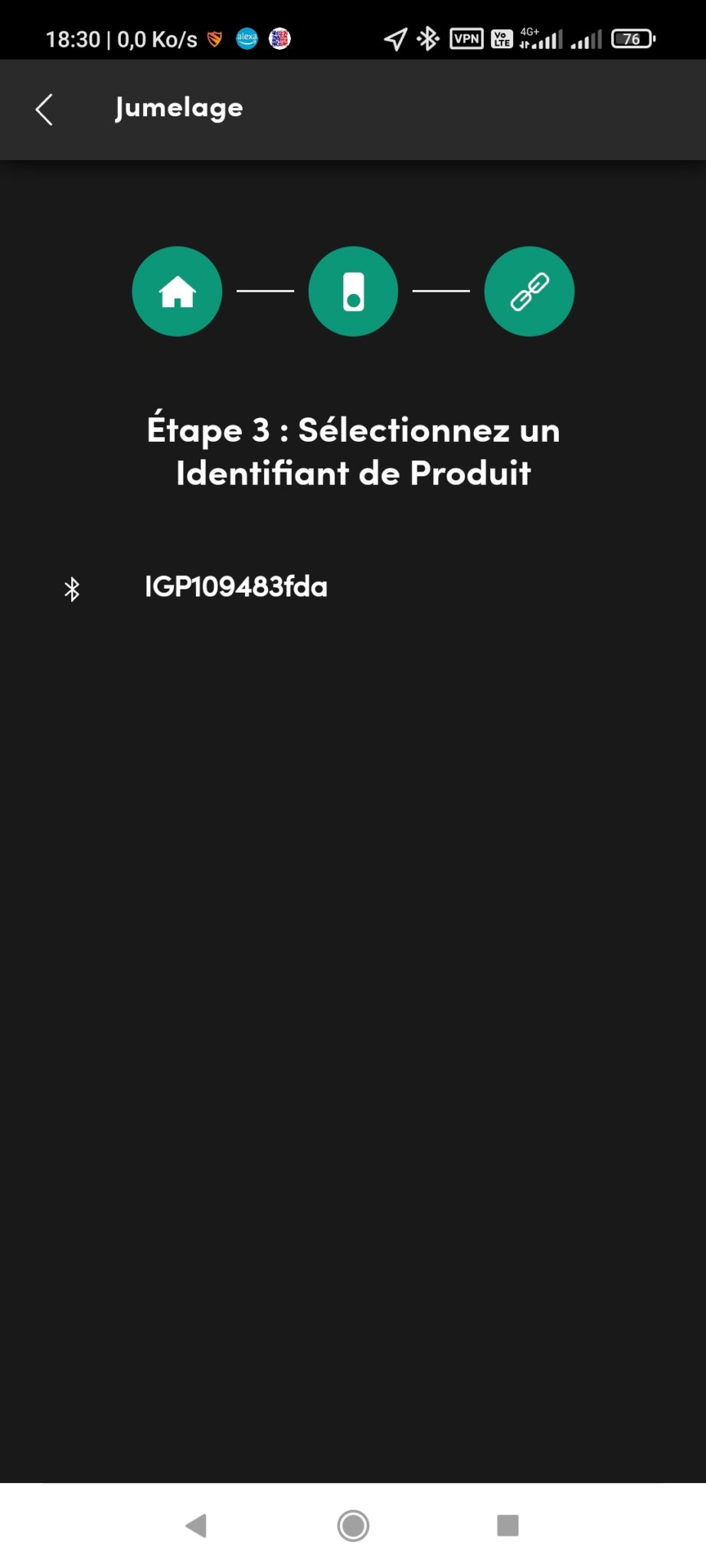Tap the system home button
Screen dimensions: 706x1568
[x=353, y=1525]
